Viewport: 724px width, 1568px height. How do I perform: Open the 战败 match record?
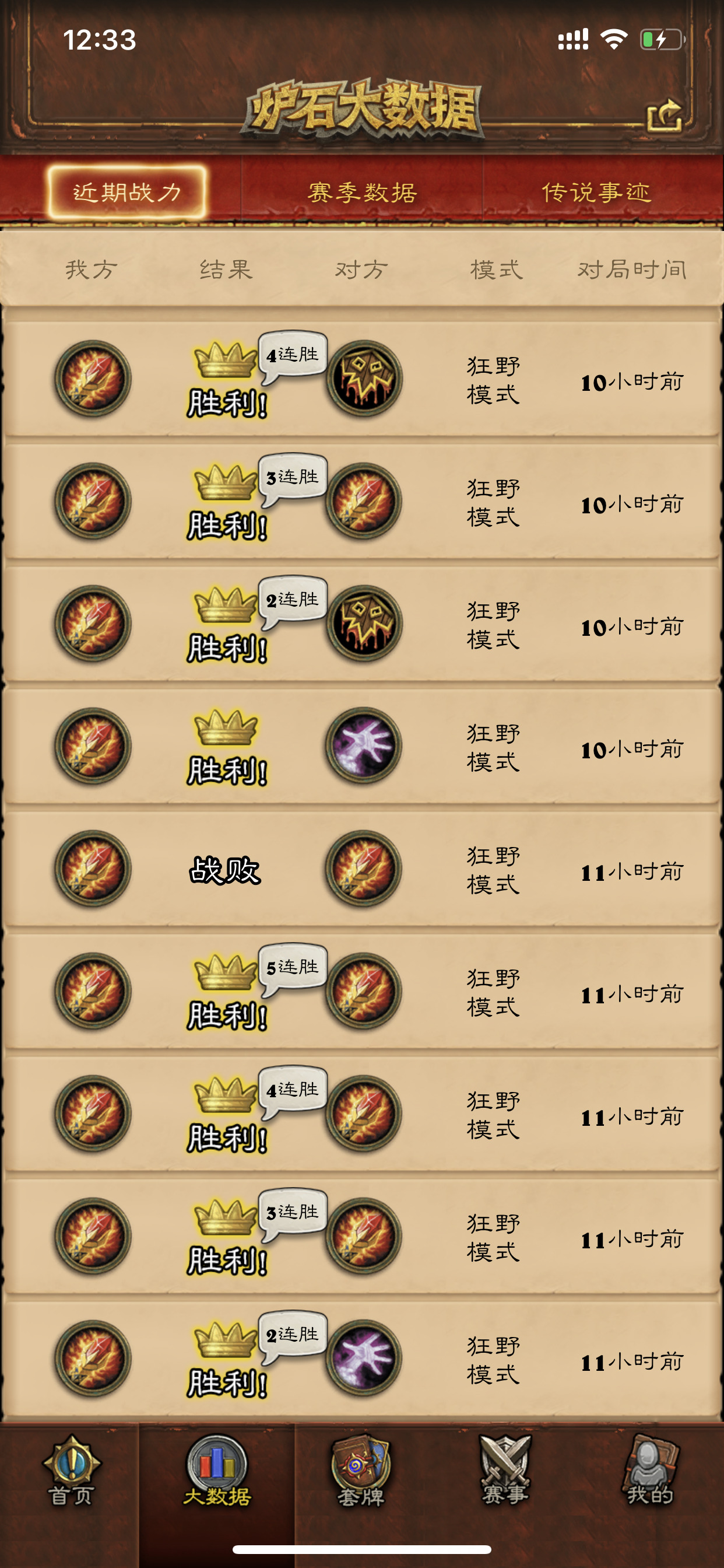361,869
